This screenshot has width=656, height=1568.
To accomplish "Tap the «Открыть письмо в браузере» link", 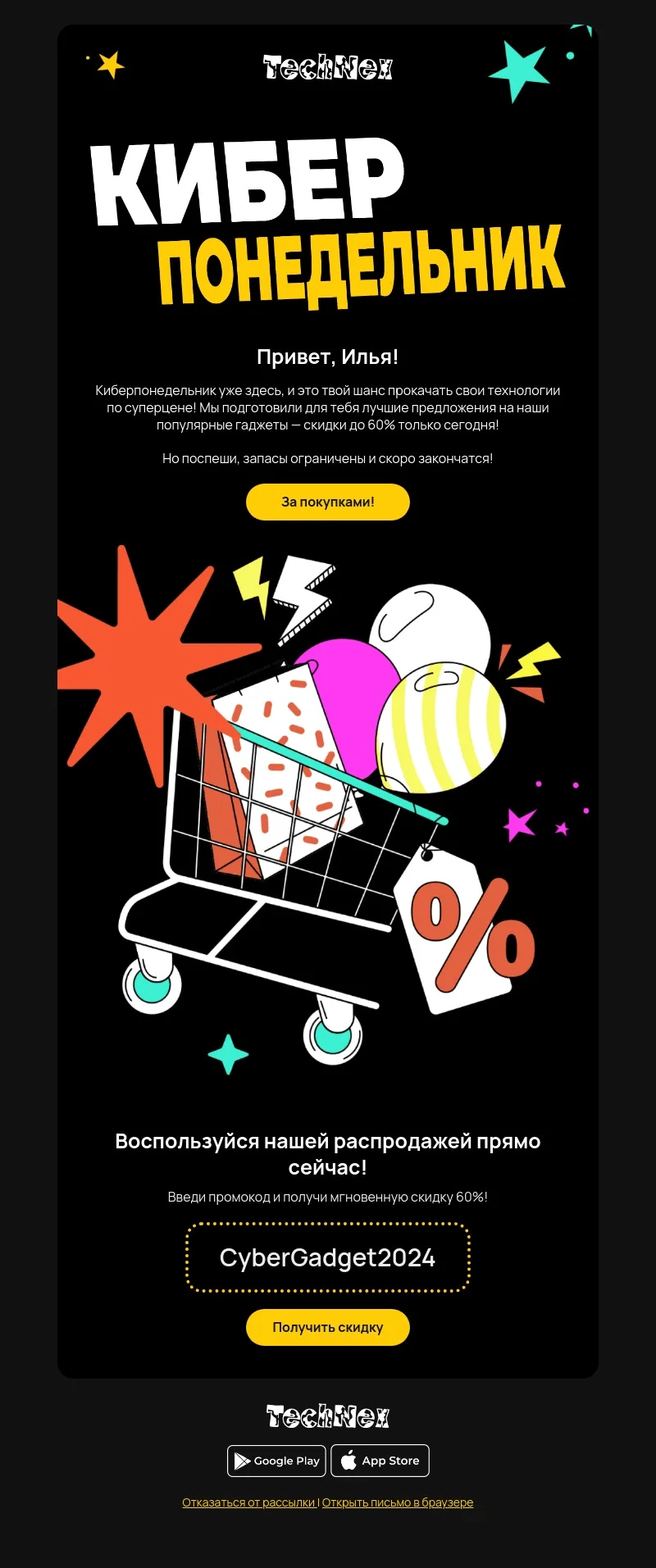I will coord(398,1502).
